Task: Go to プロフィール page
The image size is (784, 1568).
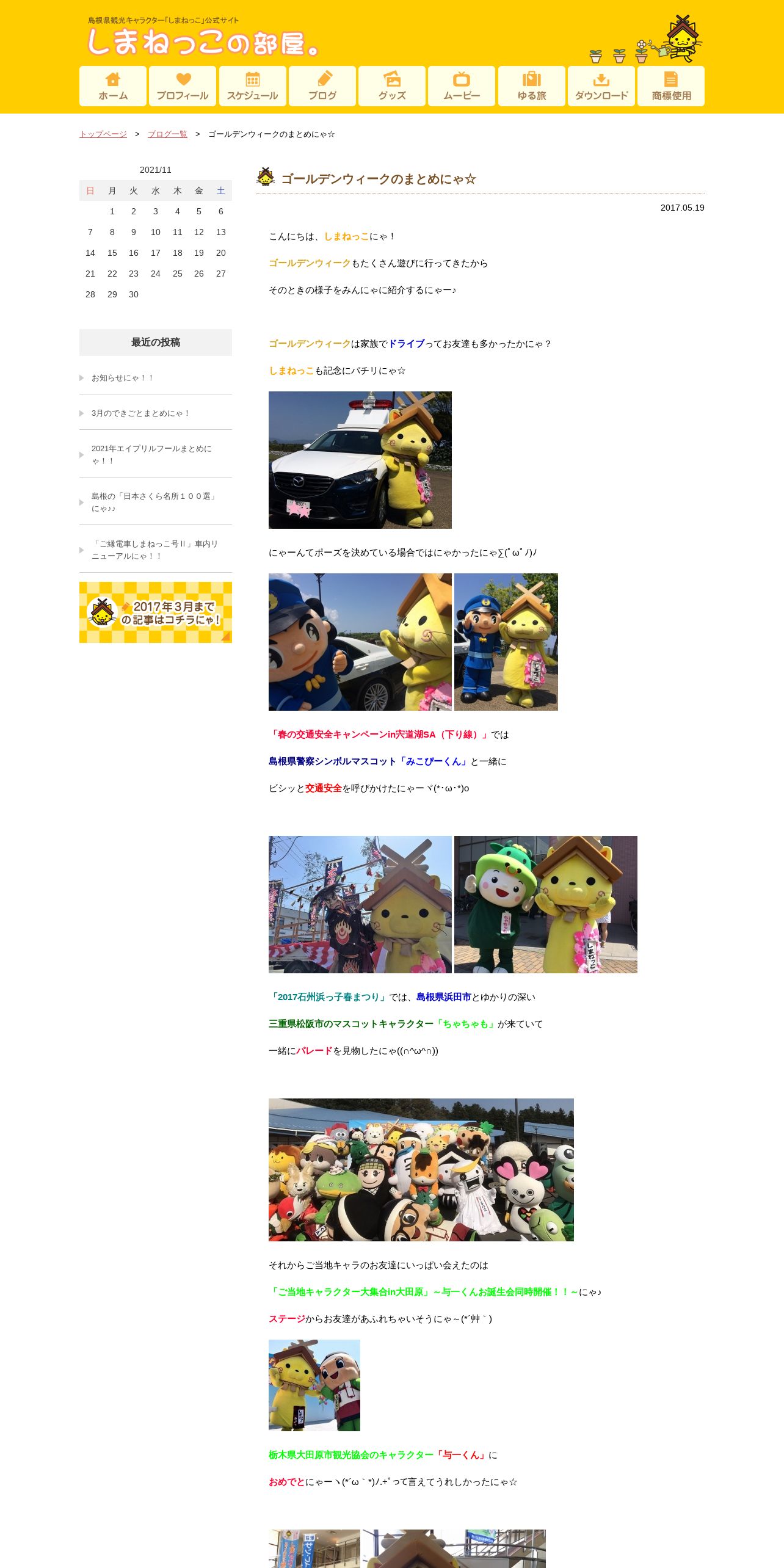Action: [x=183, y=86]
